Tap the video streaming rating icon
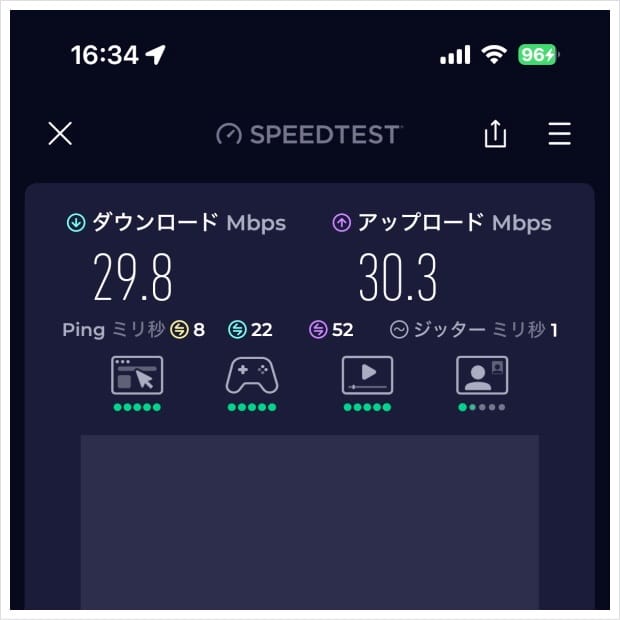Viewport: 620px width, 620px height. point(367,376)
